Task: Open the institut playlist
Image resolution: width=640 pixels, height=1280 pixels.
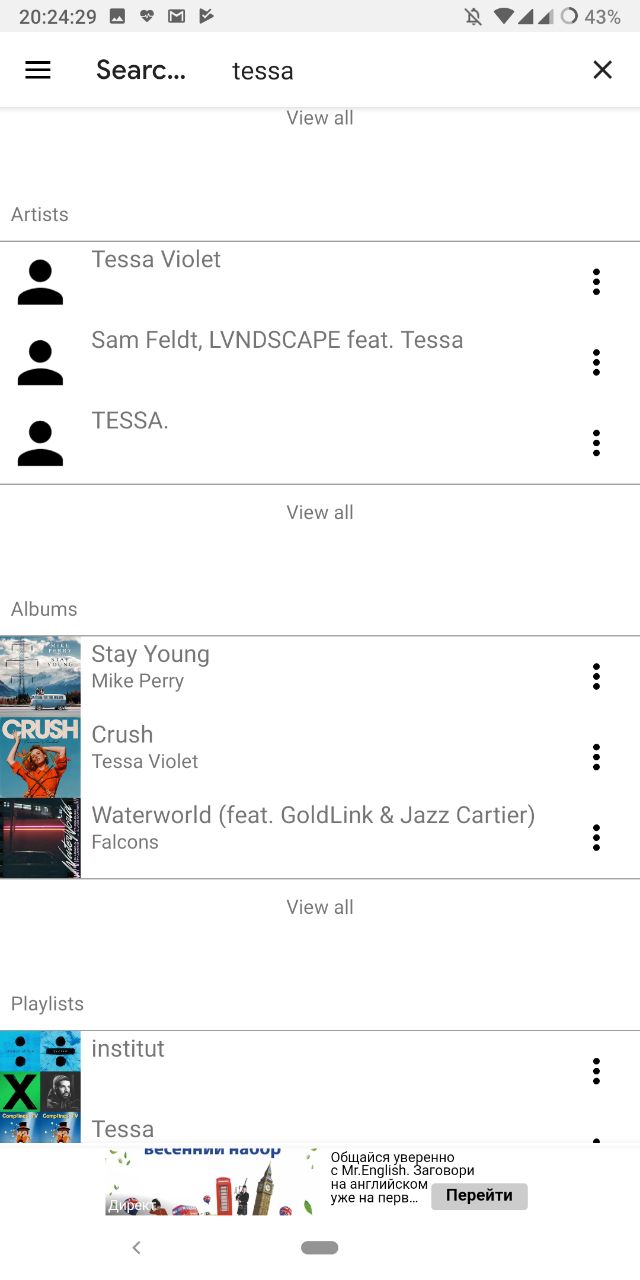Action: [x=320, y=1071]
